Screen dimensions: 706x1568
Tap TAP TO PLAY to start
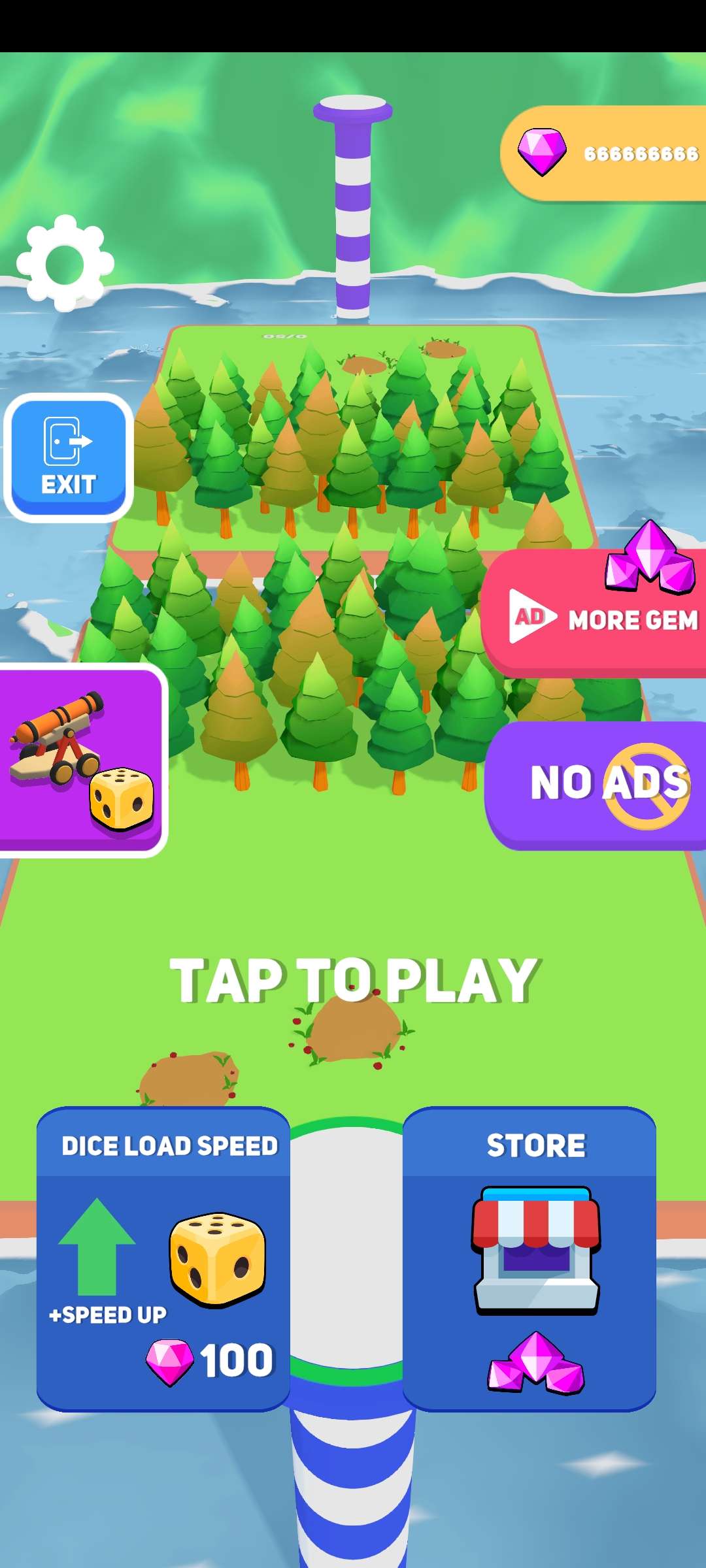353,980
